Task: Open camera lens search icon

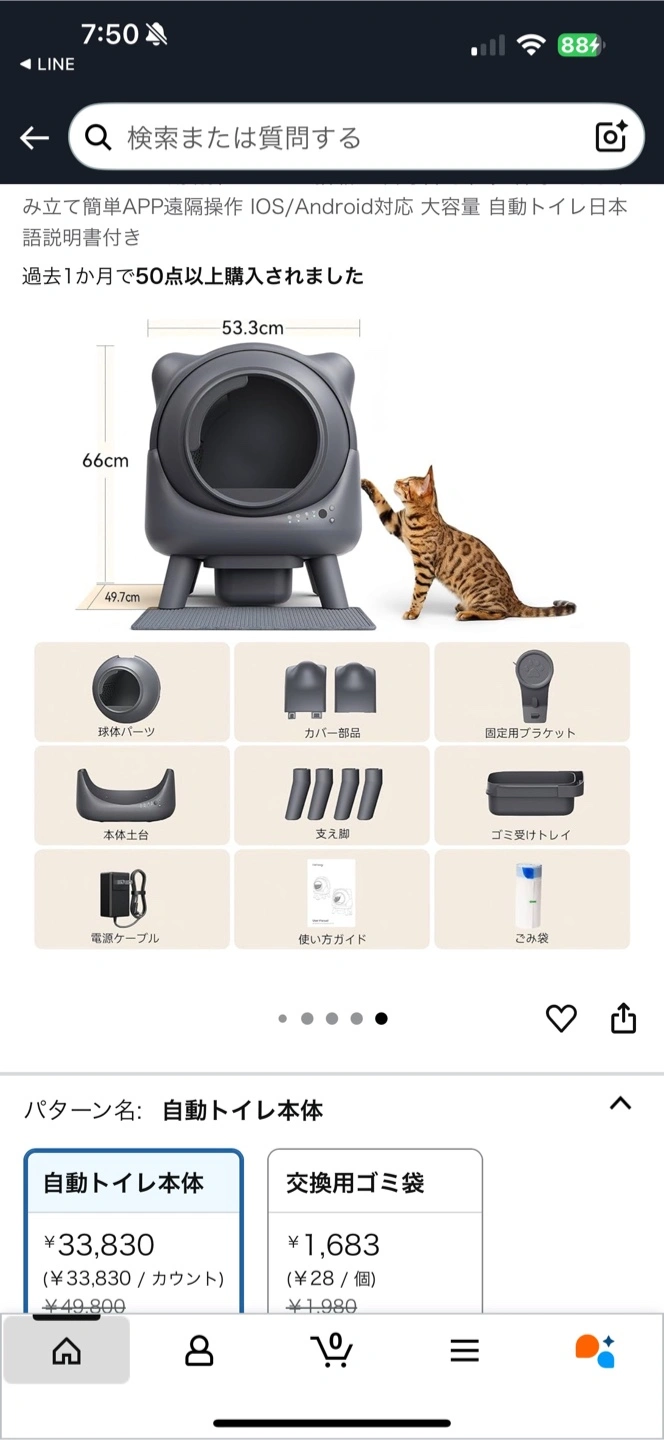Action: click(611, 137)
